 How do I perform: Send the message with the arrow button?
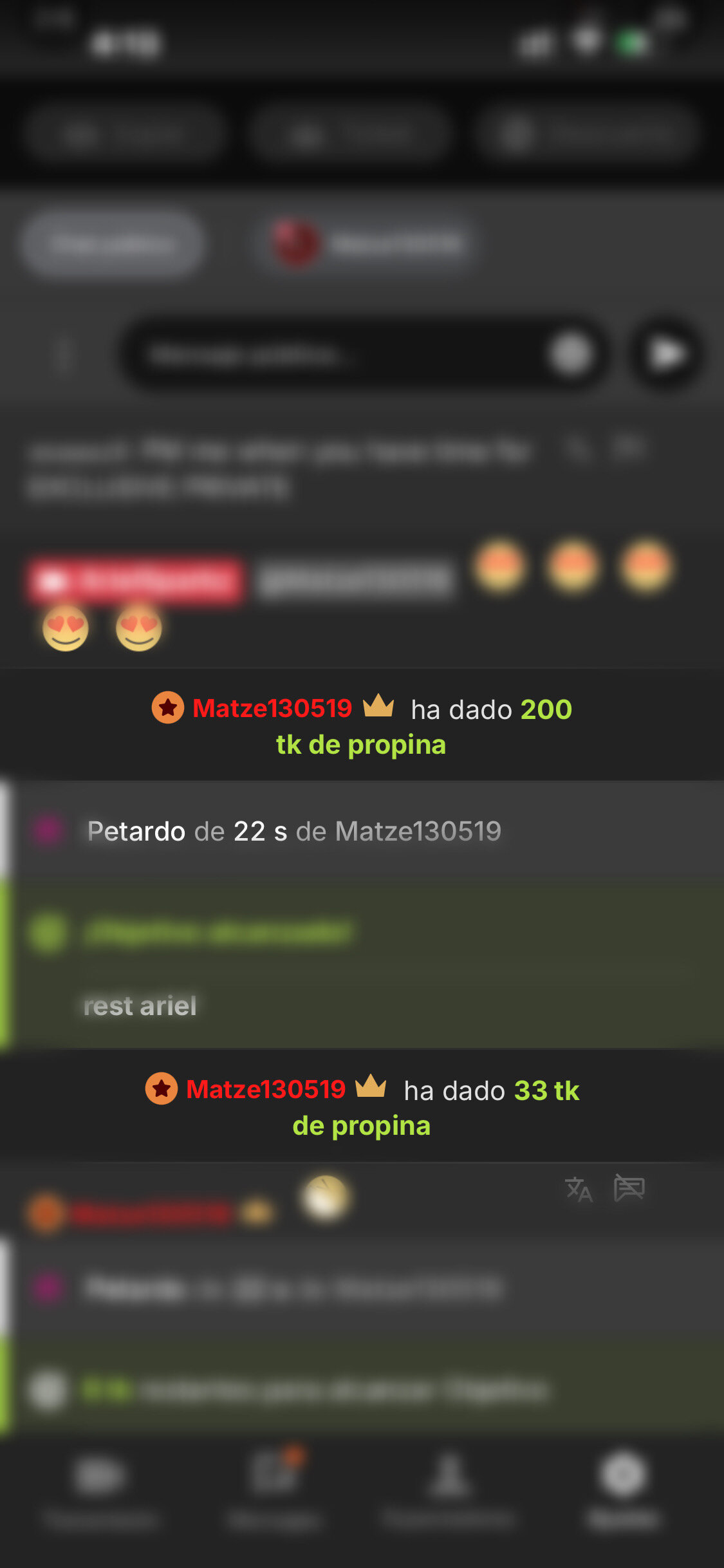click(x=666, y=353)
